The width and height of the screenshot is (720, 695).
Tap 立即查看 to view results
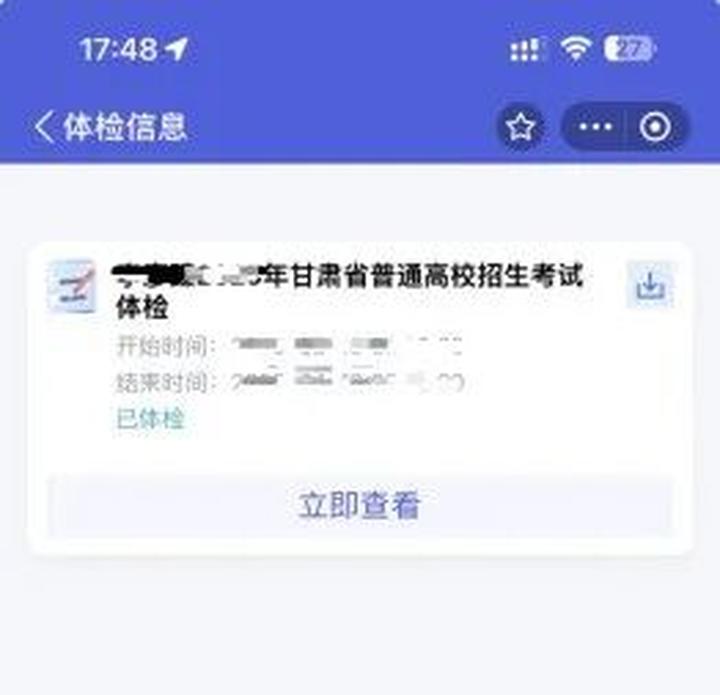coord(360,505)
